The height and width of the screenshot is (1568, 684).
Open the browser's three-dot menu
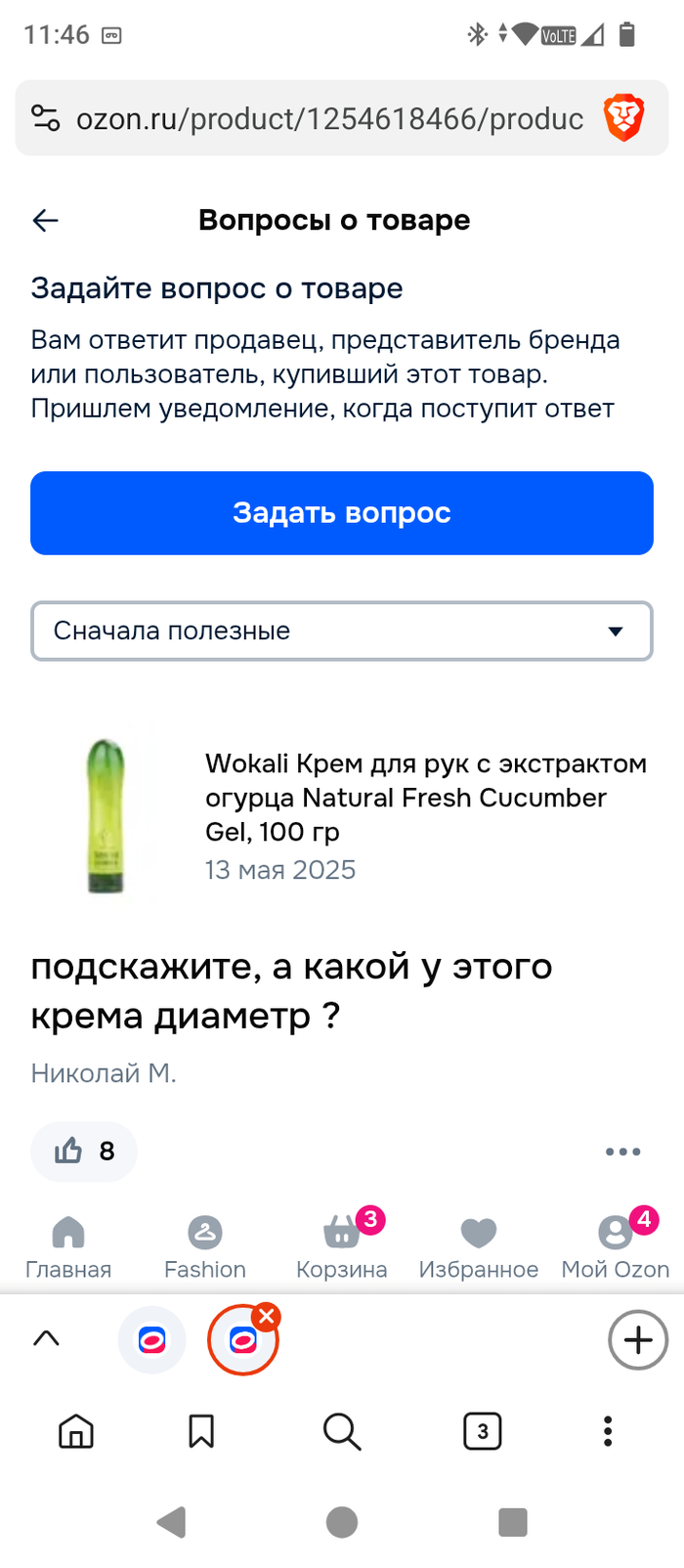pos(608,1432)
